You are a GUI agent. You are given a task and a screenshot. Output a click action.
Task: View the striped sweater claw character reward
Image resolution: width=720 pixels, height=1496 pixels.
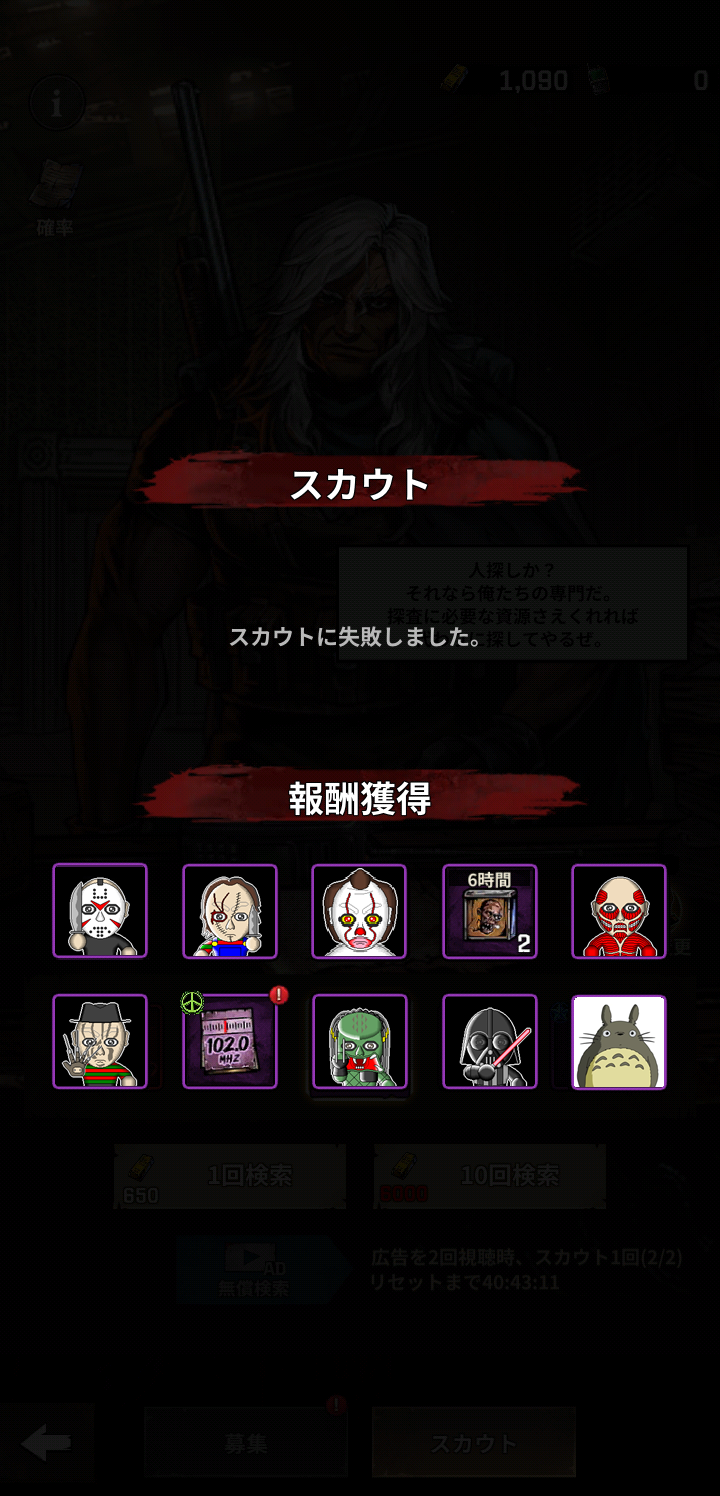(x=100, y=1041)
